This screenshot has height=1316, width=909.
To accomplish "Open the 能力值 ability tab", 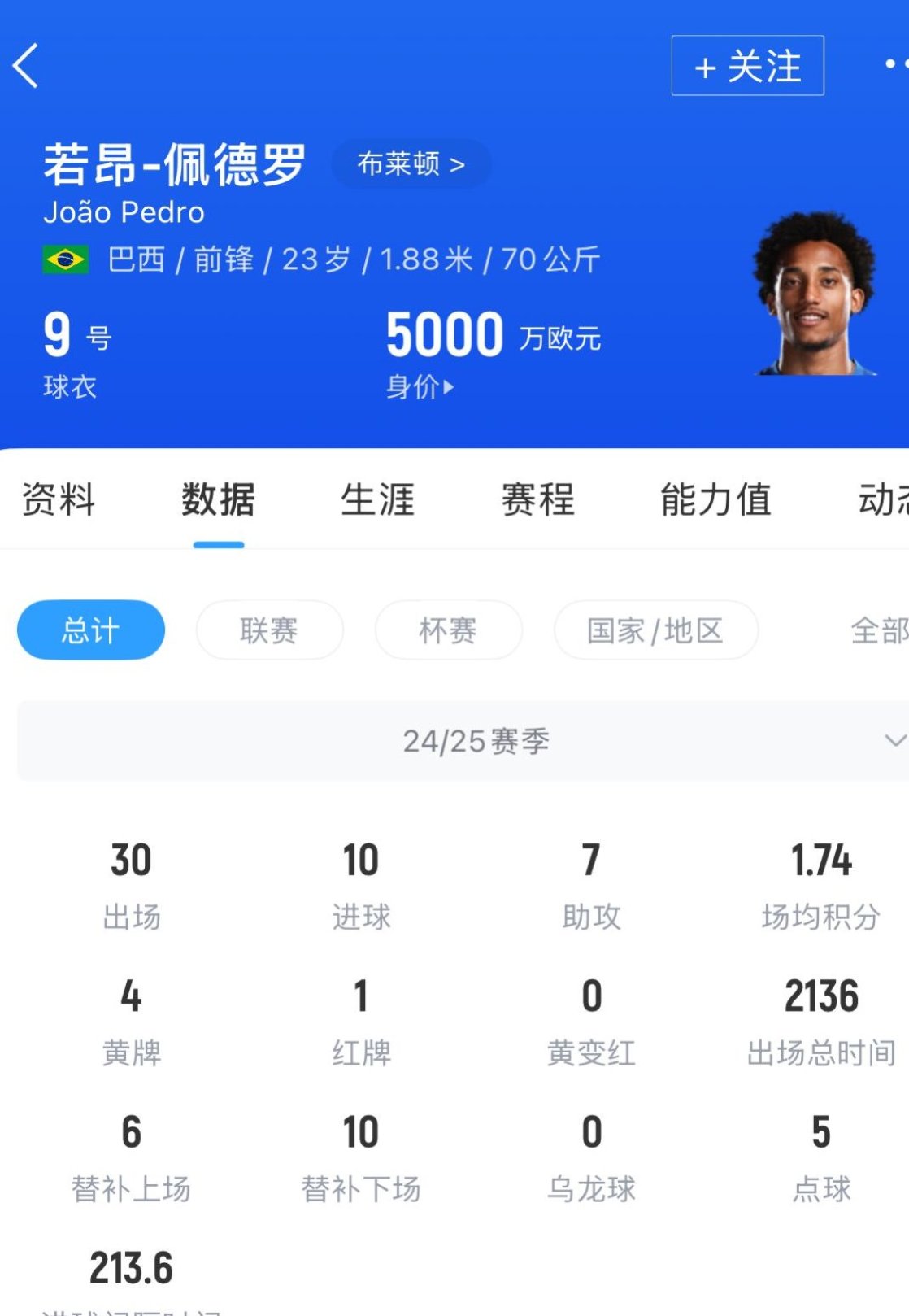I will click(x=715, y=499).
